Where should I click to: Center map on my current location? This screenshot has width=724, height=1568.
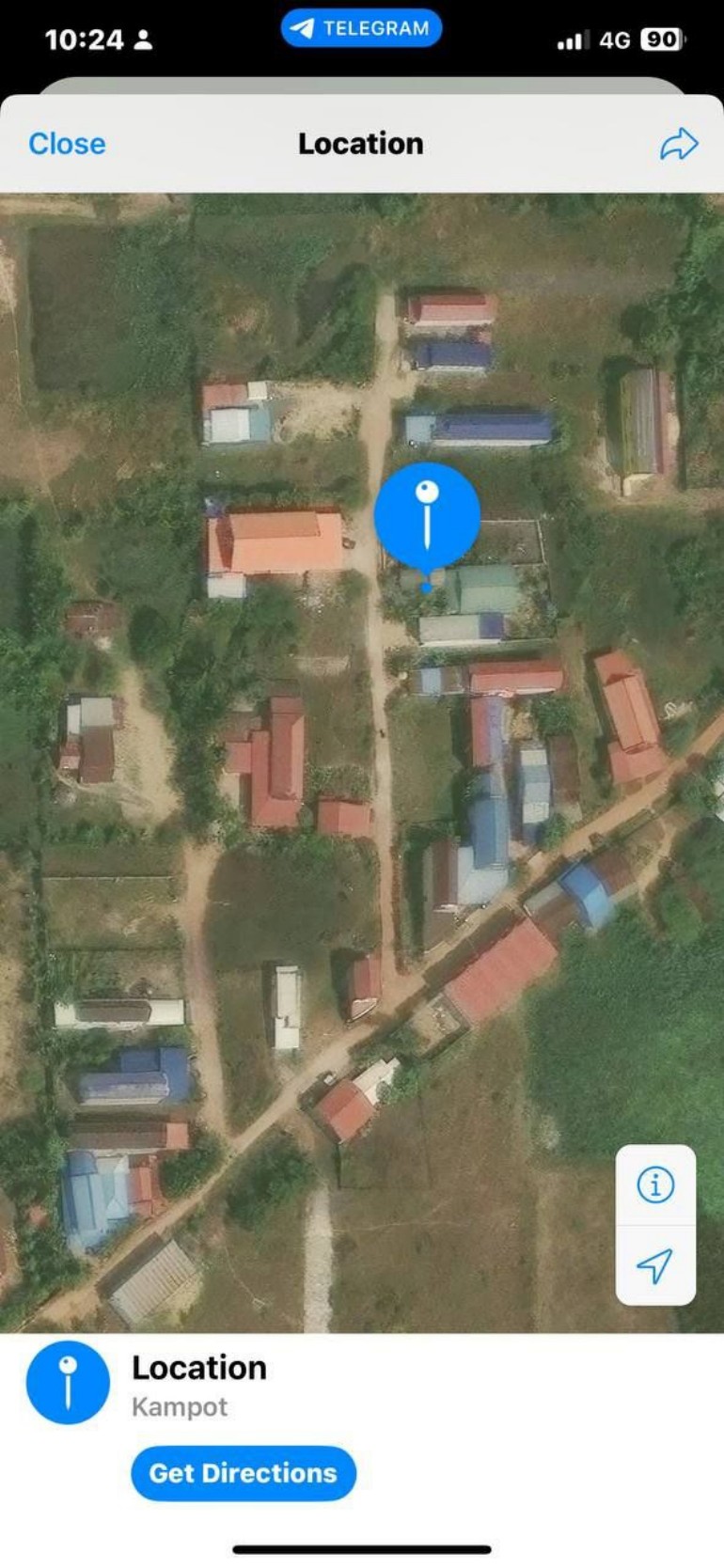pos(655,1265)
